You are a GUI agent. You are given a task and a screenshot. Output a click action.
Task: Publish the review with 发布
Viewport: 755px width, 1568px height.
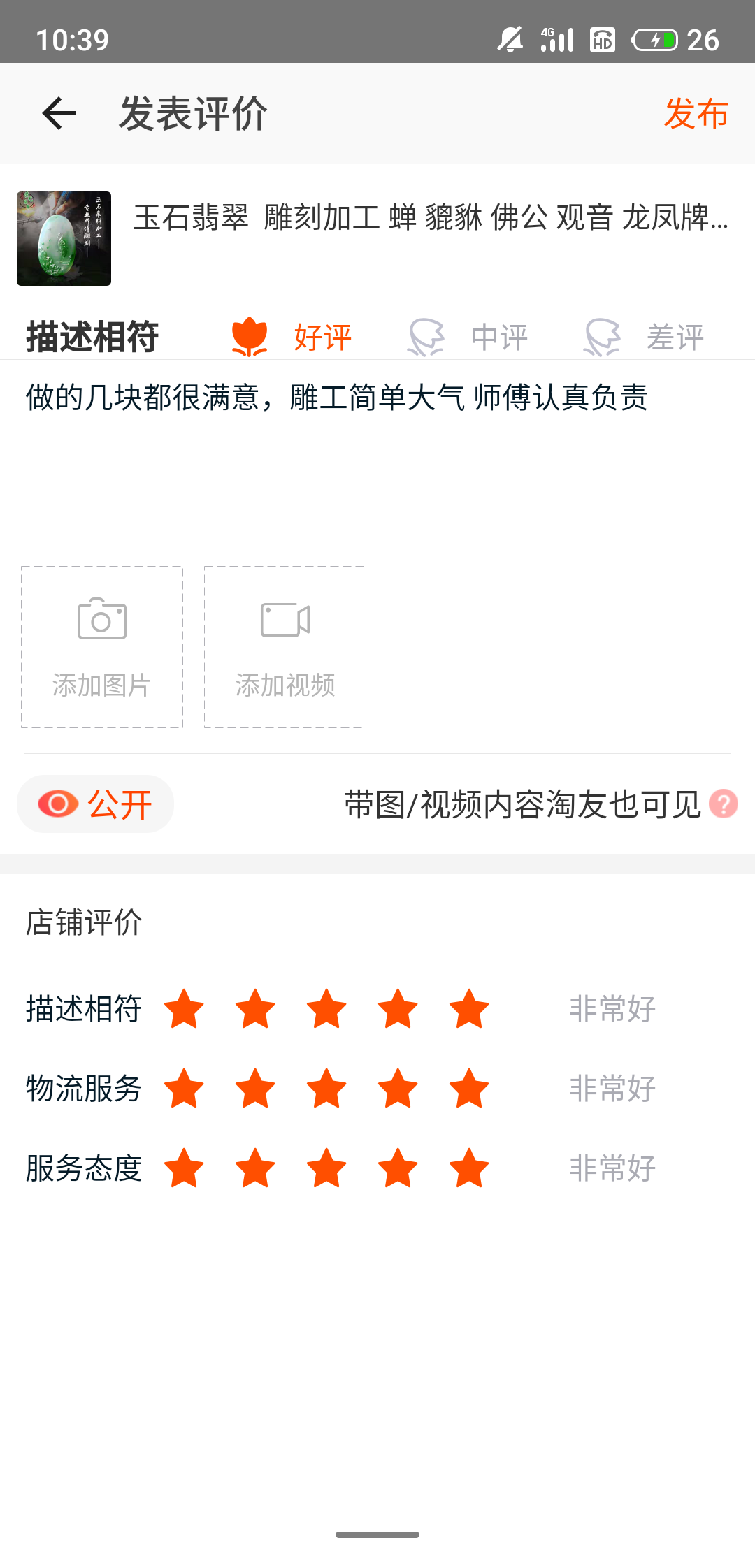point(696,114)
